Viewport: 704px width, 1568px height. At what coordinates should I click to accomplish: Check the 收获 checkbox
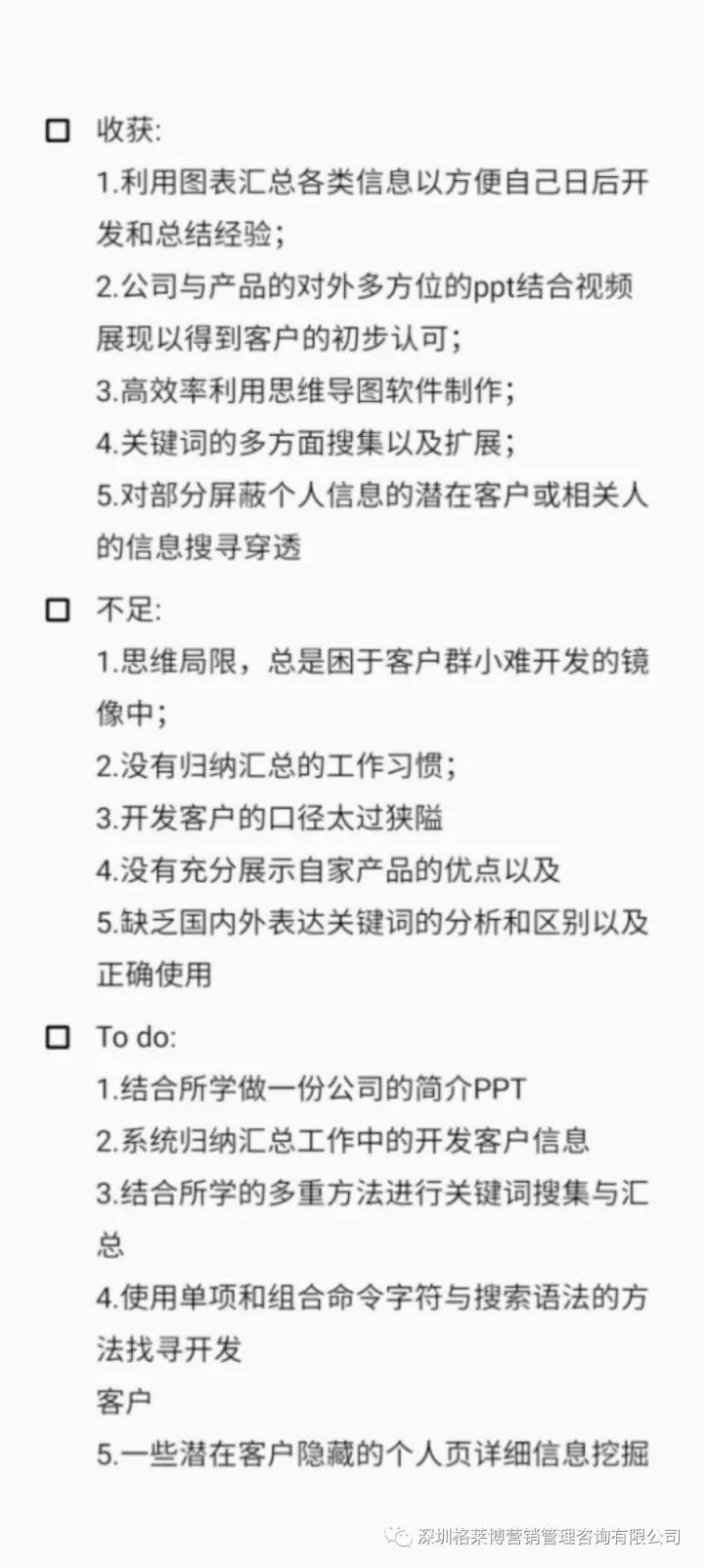pos(59,130)
